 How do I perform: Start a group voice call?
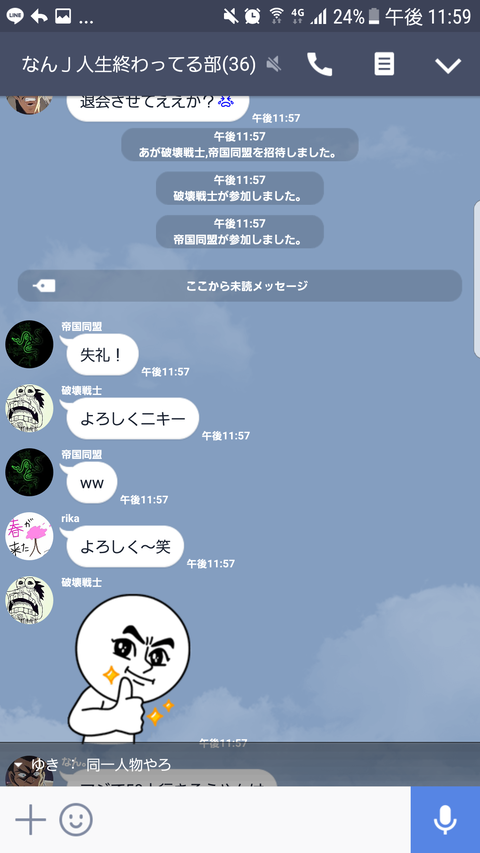point(319,64)
